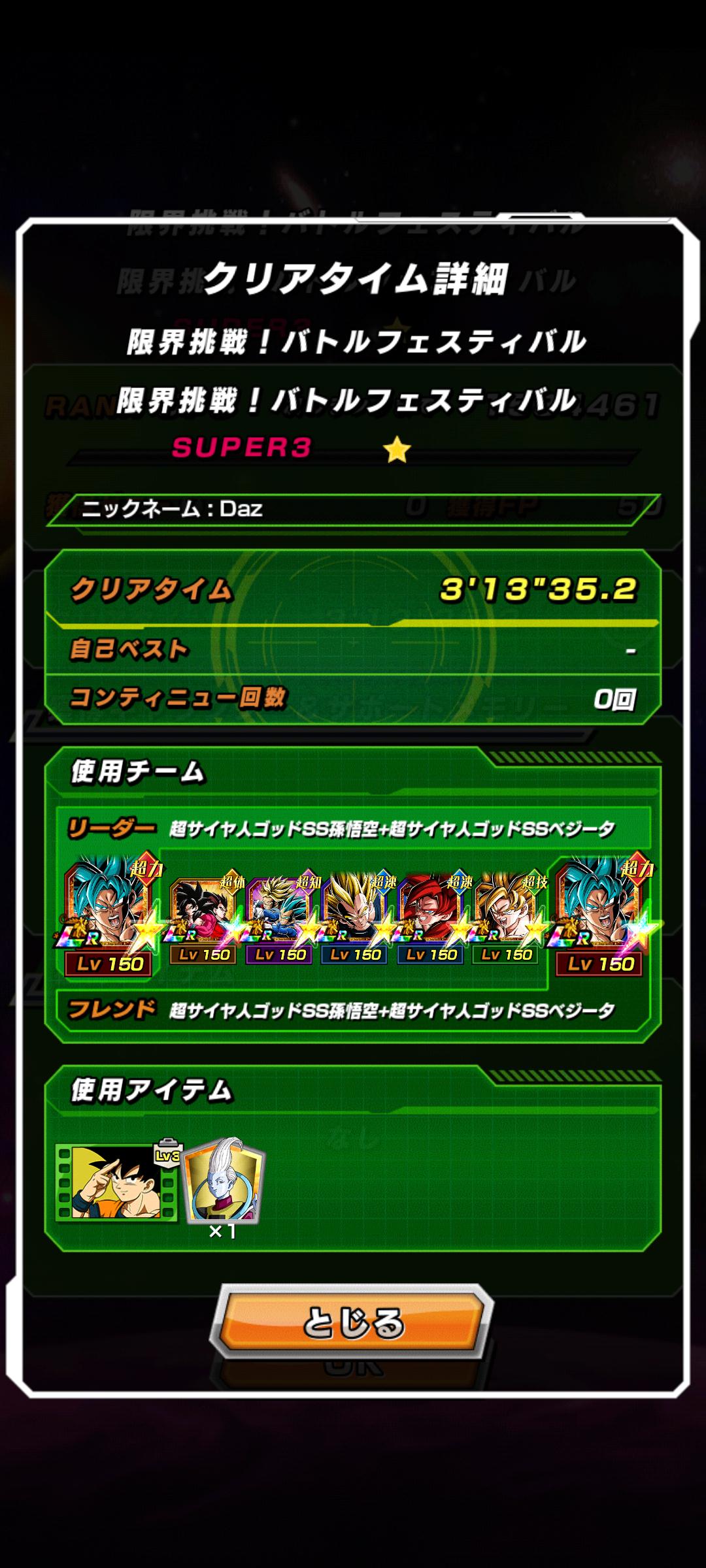Open the team character card marked 超技
Image resolution: width=706 pixels, height=1568 pixels.
click(507, 920)
